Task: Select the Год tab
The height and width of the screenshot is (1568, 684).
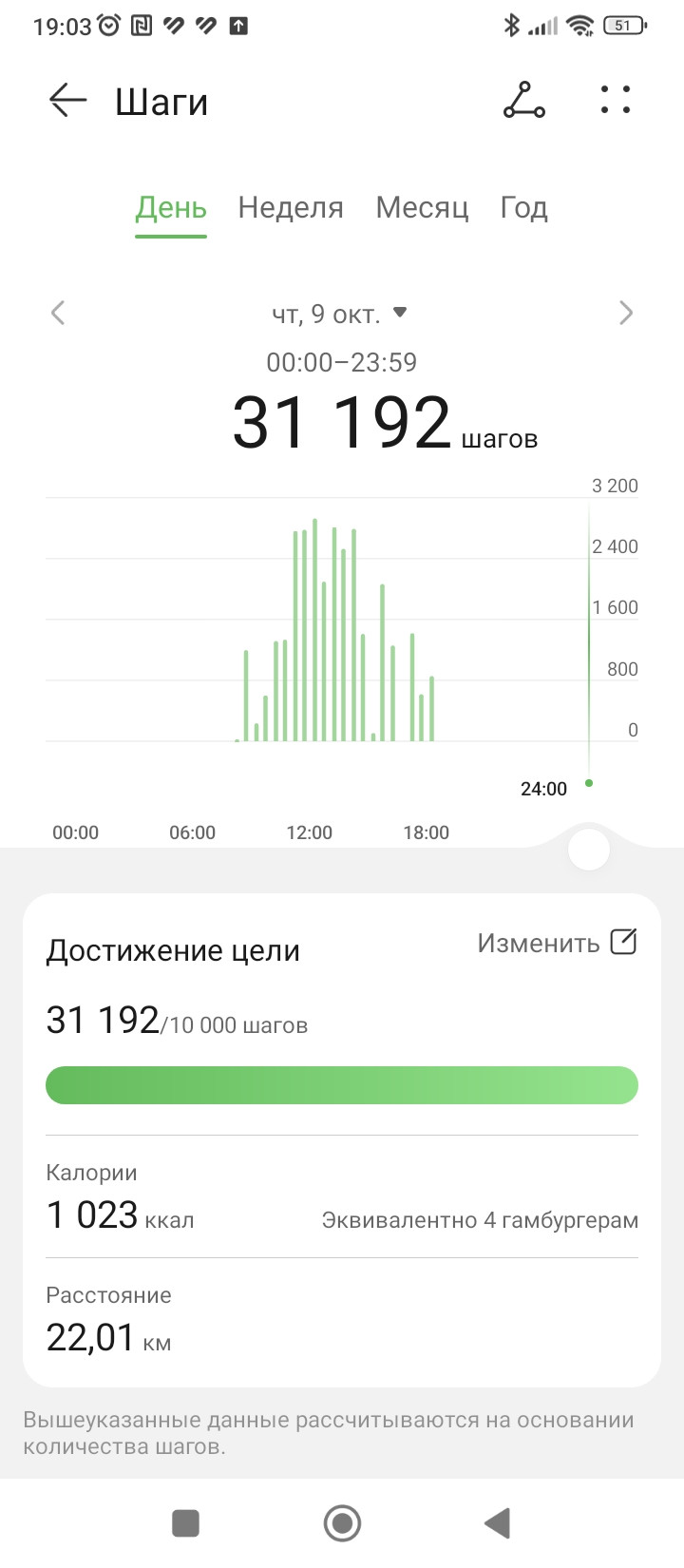Action: [x=523, y=207]
